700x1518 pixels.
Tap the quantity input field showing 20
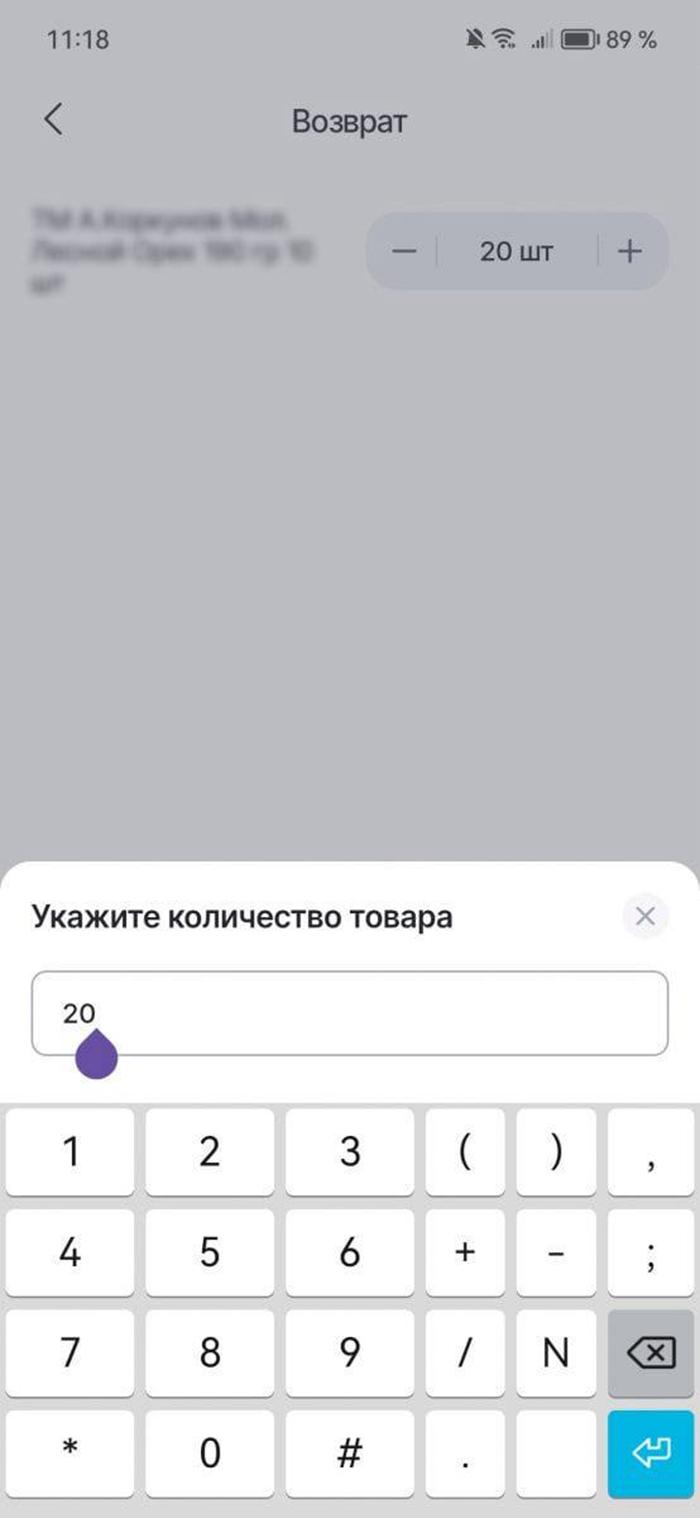pos(350,1013)
